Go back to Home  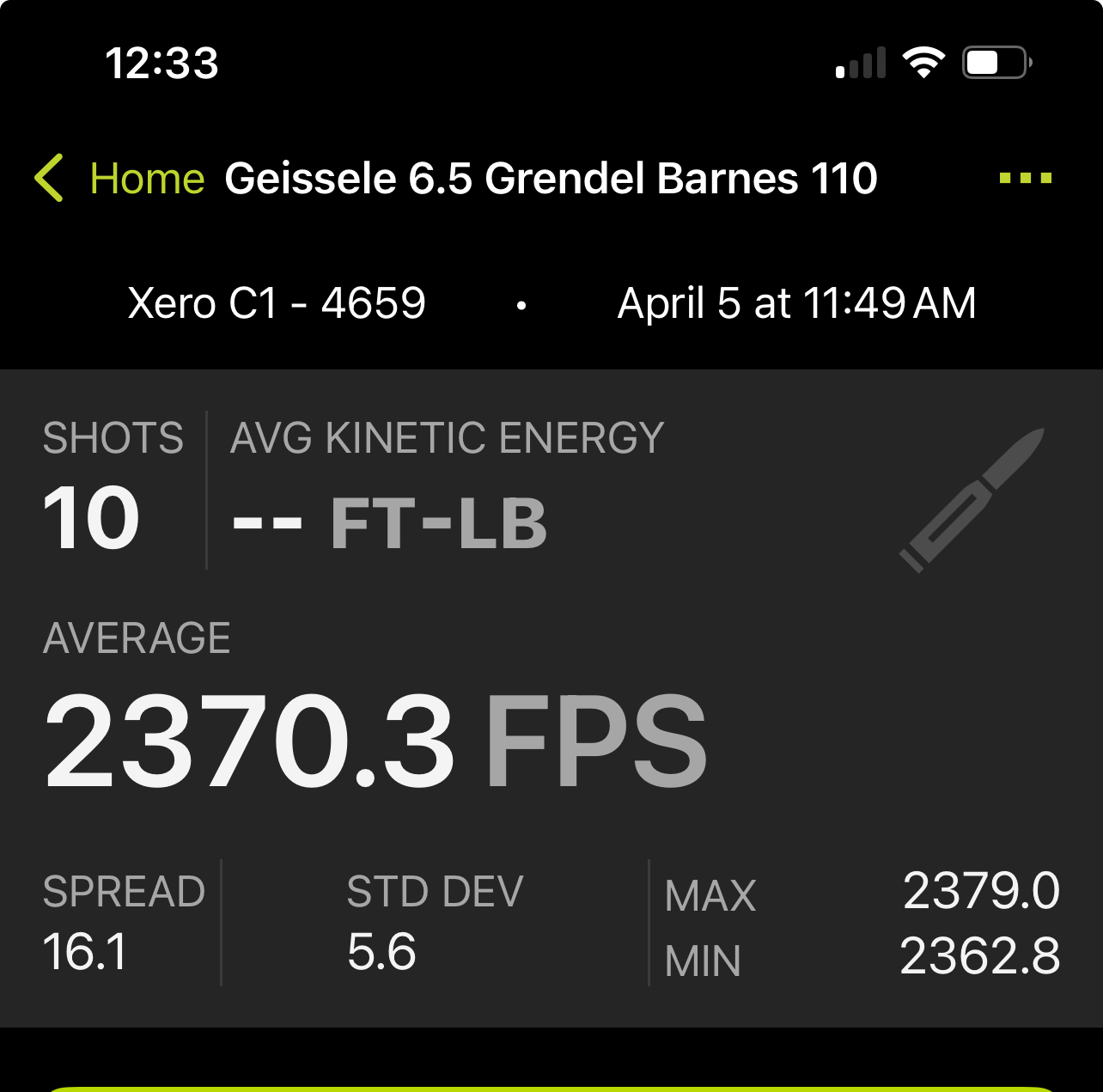(x=120, y=179)
